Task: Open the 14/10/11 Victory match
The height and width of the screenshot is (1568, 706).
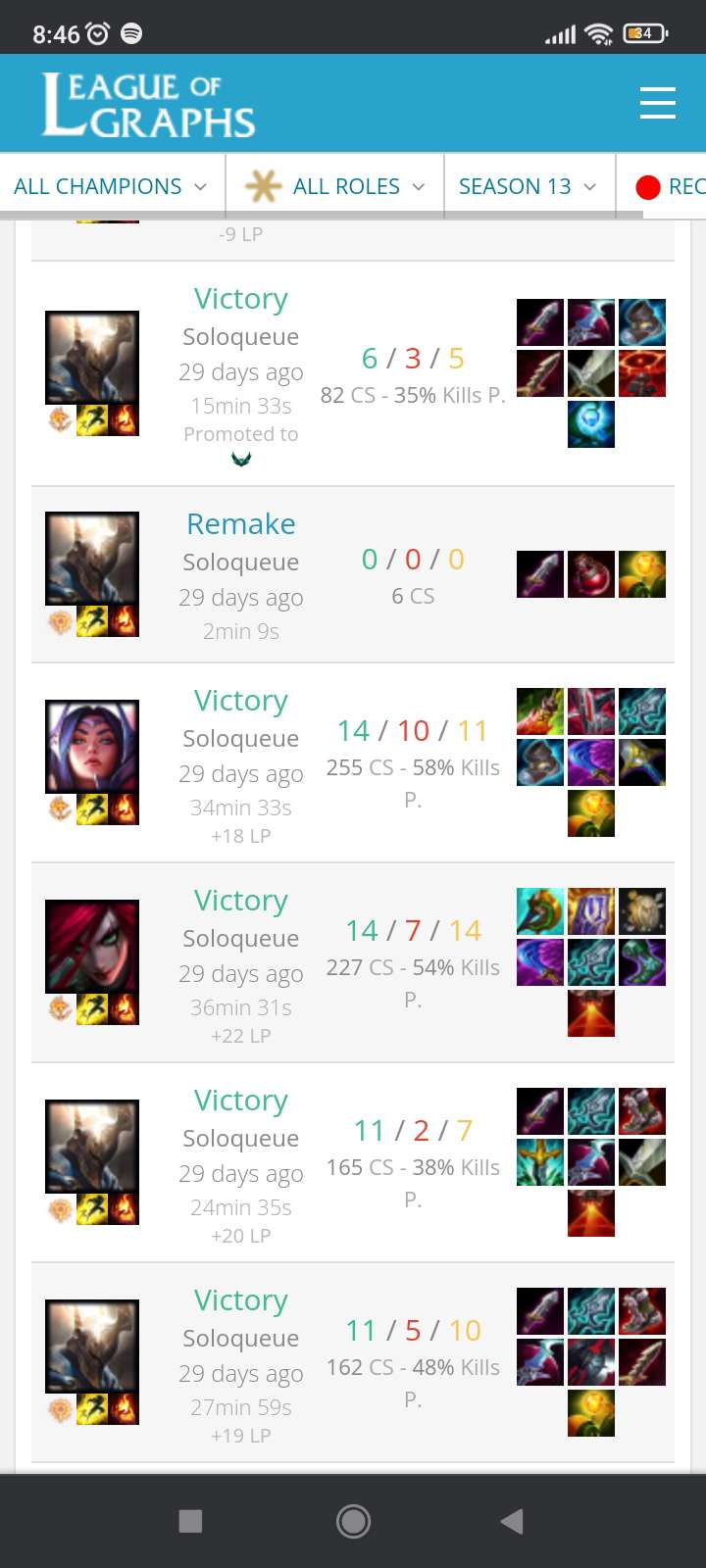Action: tap(353, 763)
